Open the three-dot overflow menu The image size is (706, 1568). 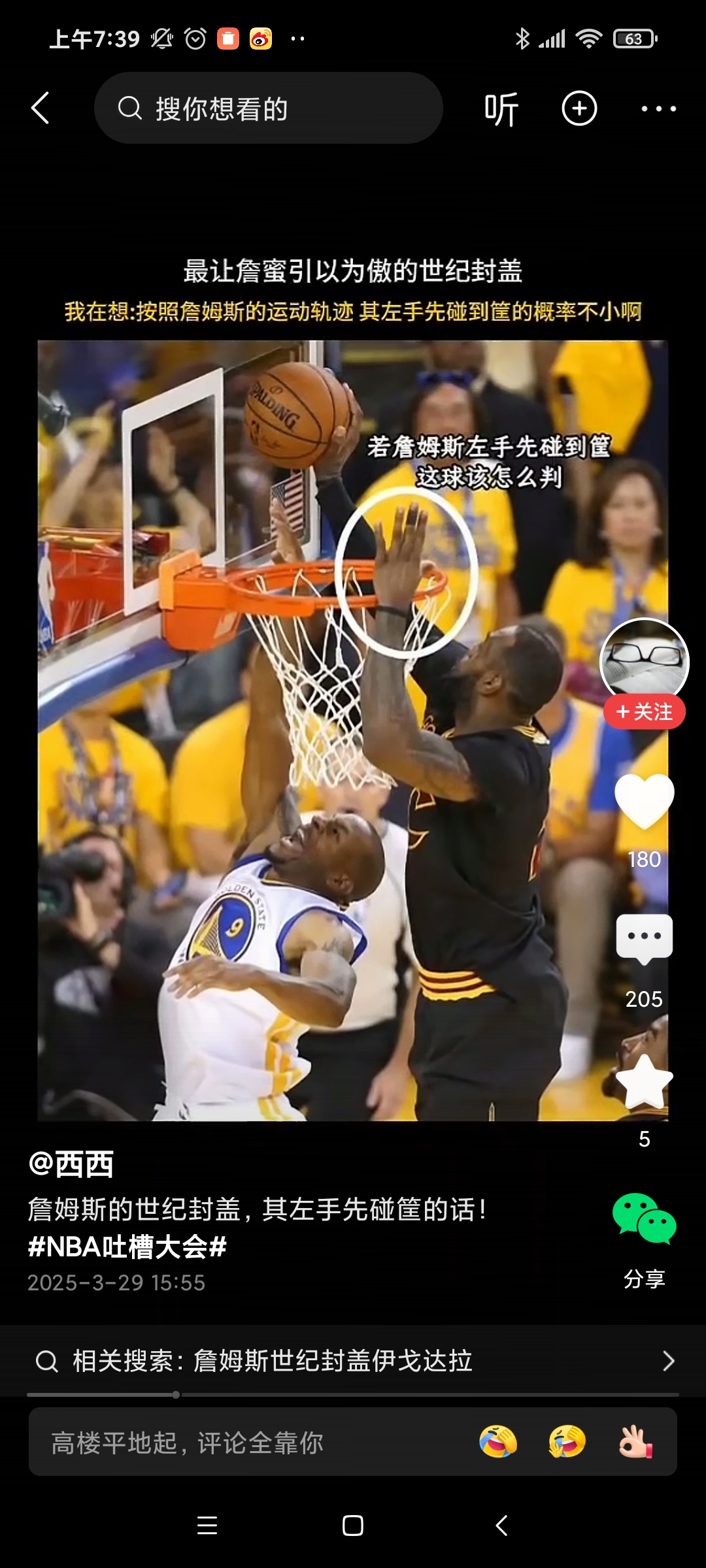click(658, 109)
